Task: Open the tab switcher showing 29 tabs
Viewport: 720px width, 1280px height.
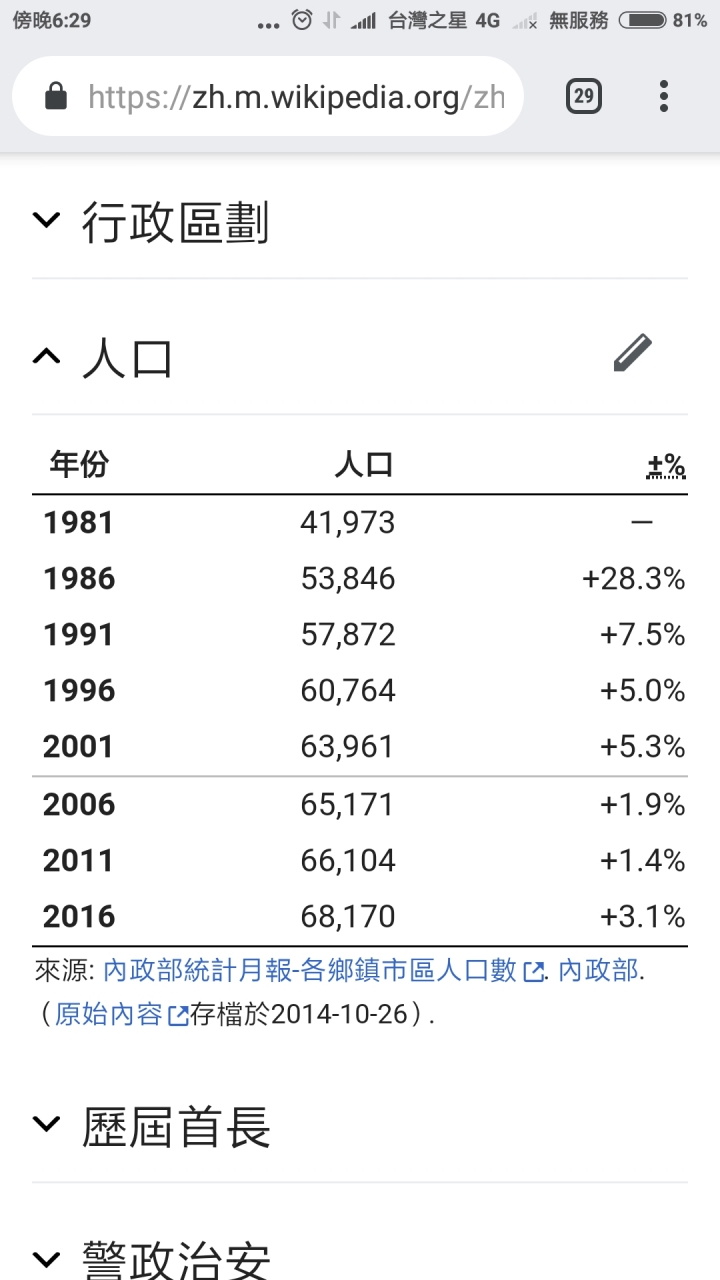Action: pyautogui.click(x=584, y=97)
